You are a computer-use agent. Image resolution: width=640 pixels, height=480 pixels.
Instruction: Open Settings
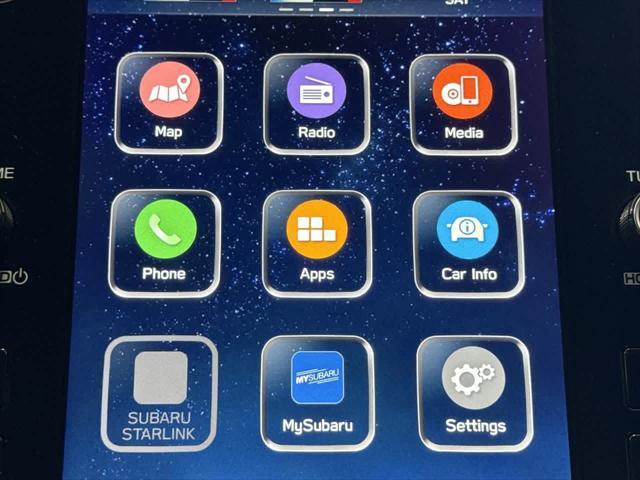click(x=474, y=391)
